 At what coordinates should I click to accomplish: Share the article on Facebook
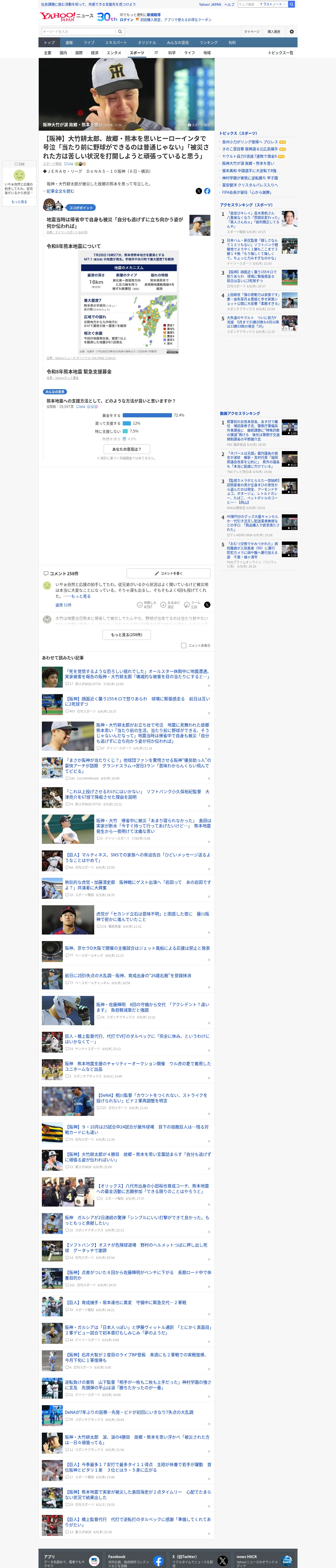(x=207, y=191)
